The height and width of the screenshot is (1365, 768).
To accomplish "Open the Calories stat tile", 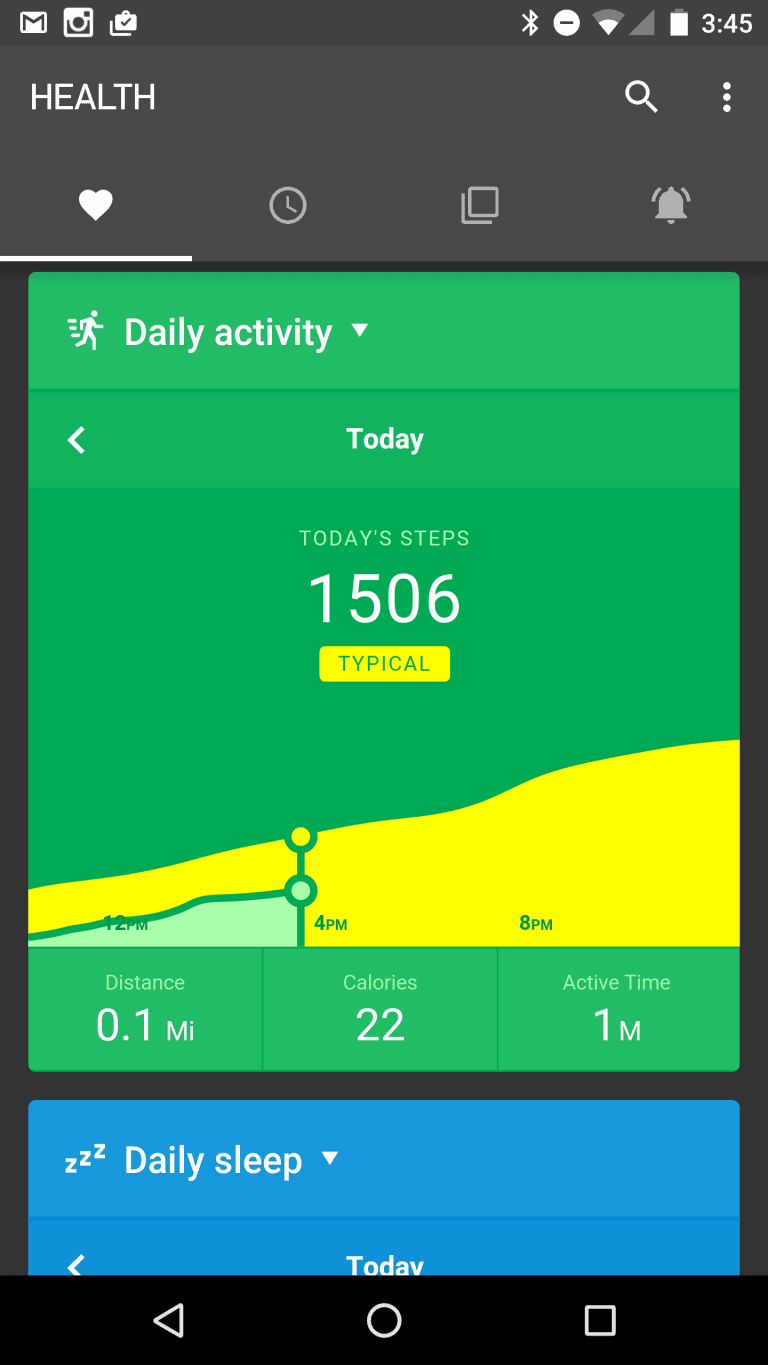I will pos(380,1009).
